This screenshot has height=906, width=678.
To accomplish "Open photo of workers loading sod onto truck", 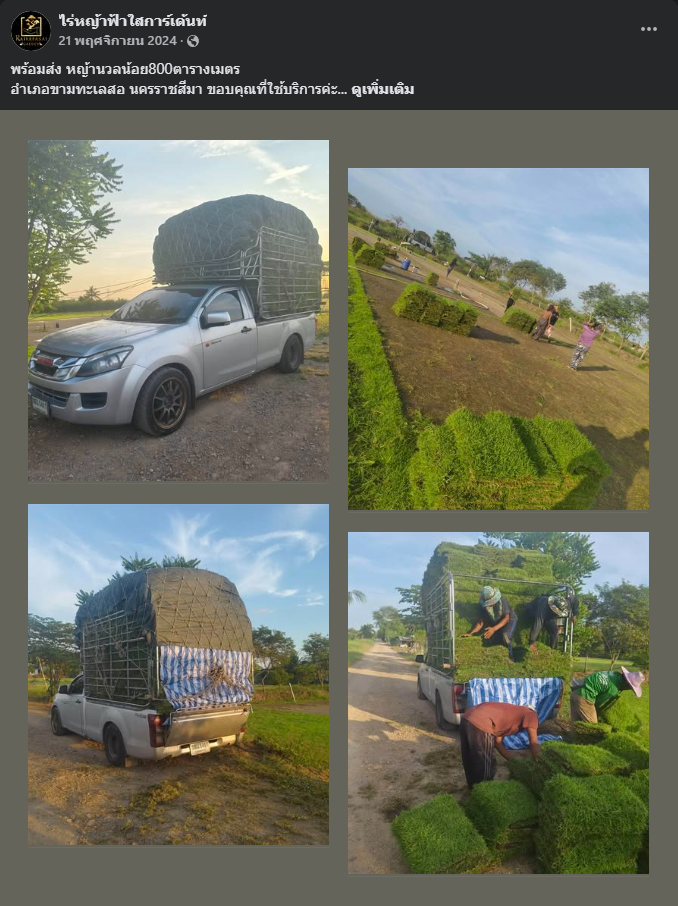I will (498, 702).
